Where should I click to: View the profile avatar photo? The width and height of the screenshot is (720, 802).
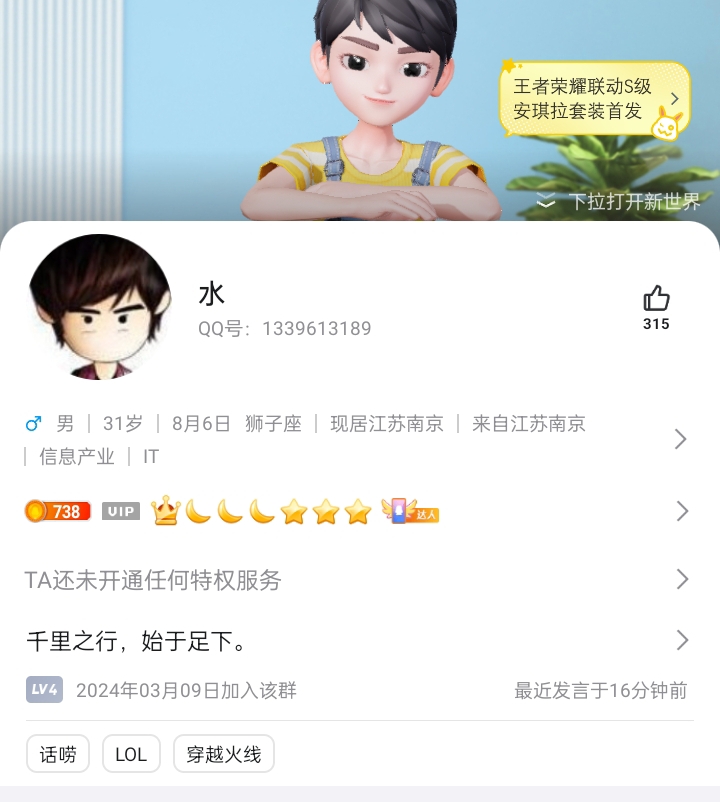tap(100, 307)
